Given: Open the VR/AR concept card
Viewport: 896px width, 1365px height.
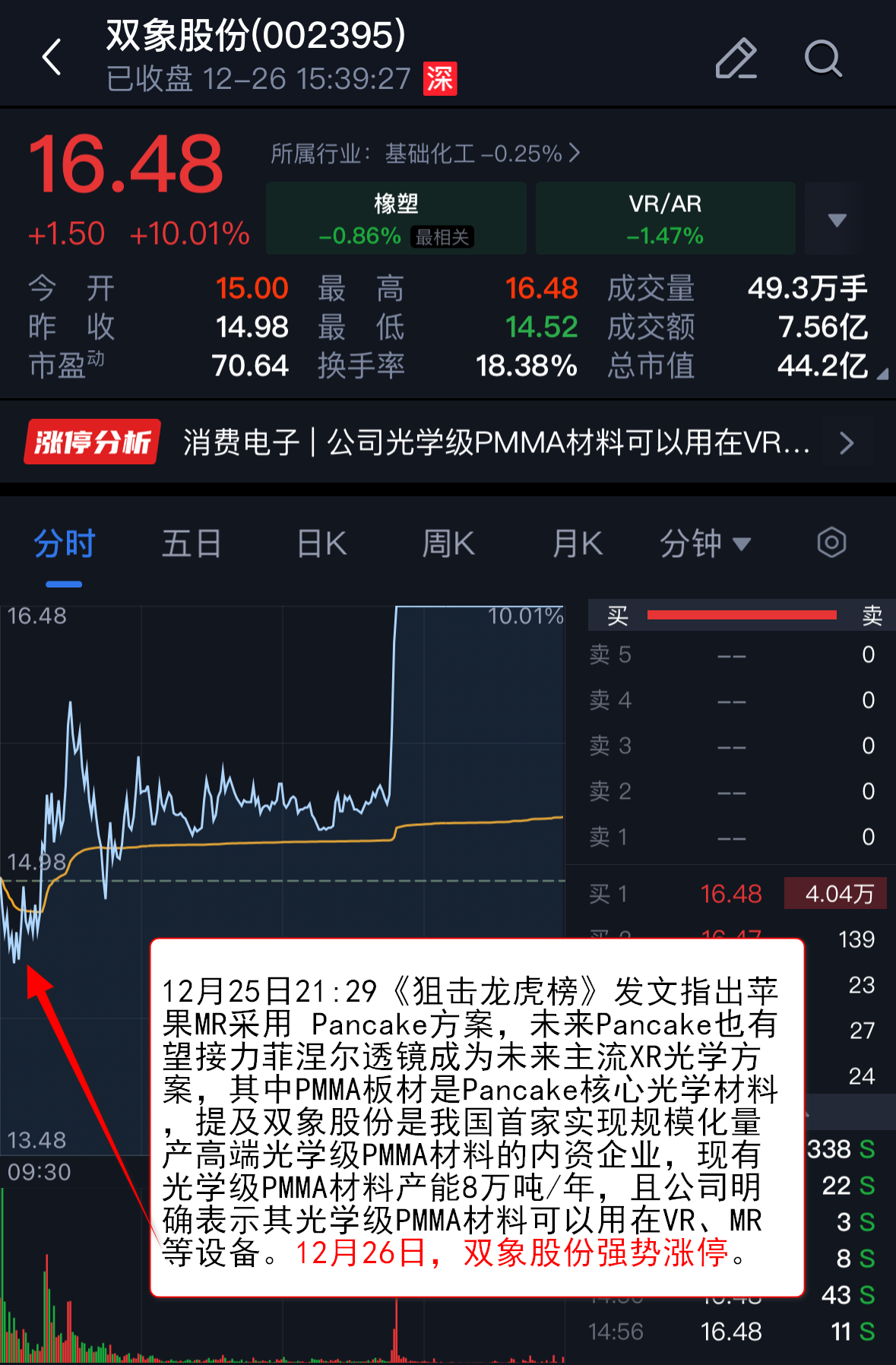Looking at the screenshot, I should 665,219.
